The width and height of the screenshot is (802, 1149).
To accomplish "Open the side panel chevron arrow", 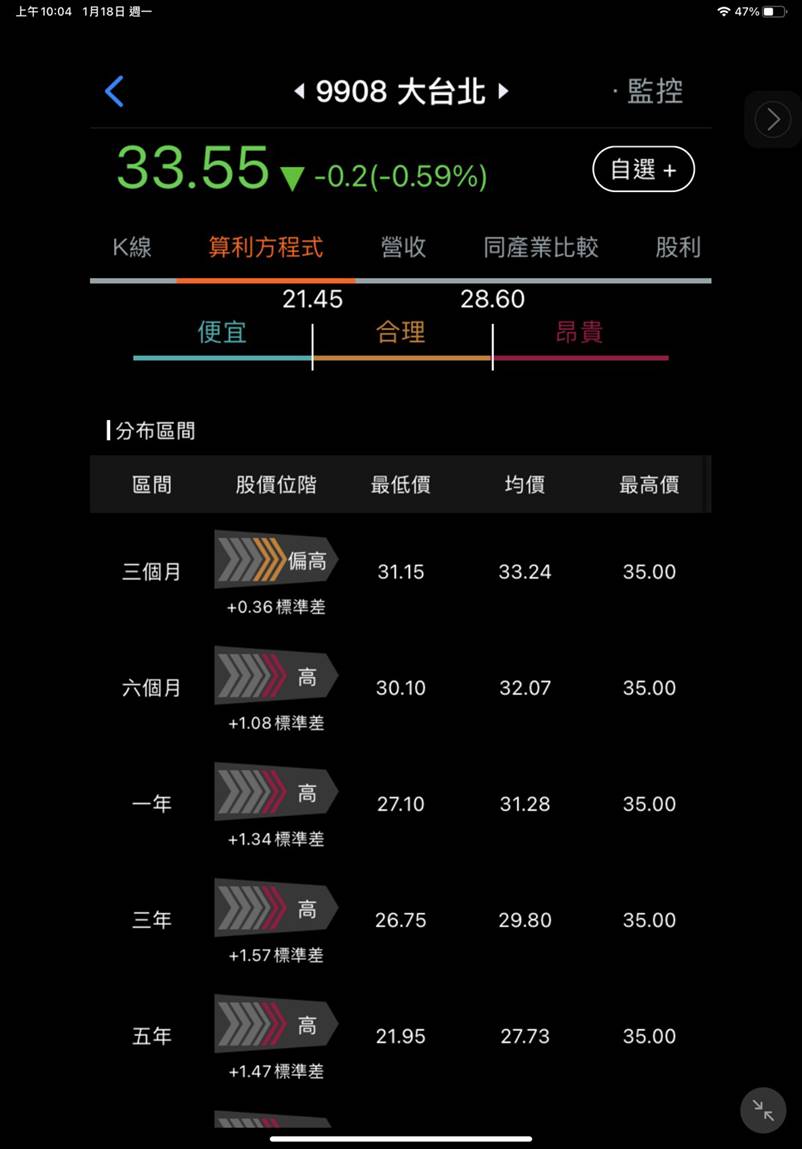I will click(772, 120).
